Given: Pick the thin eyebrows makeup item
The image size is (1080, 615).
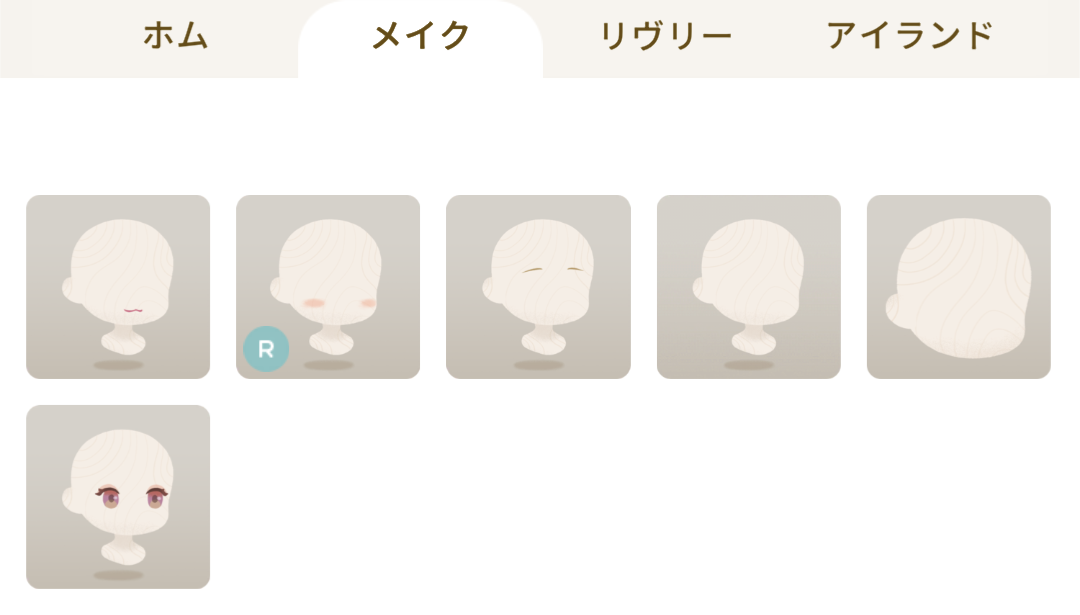Looking at the screenshot, I should pyautogui.click(x=538, y=287).
